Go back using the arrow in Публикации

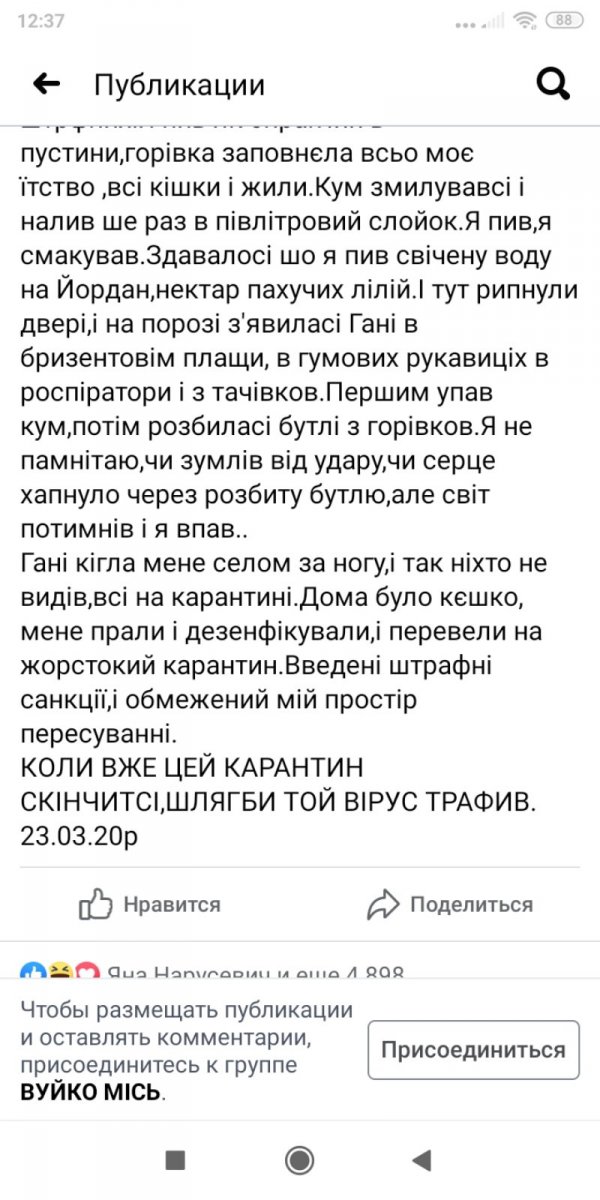(x=46, y=85)
